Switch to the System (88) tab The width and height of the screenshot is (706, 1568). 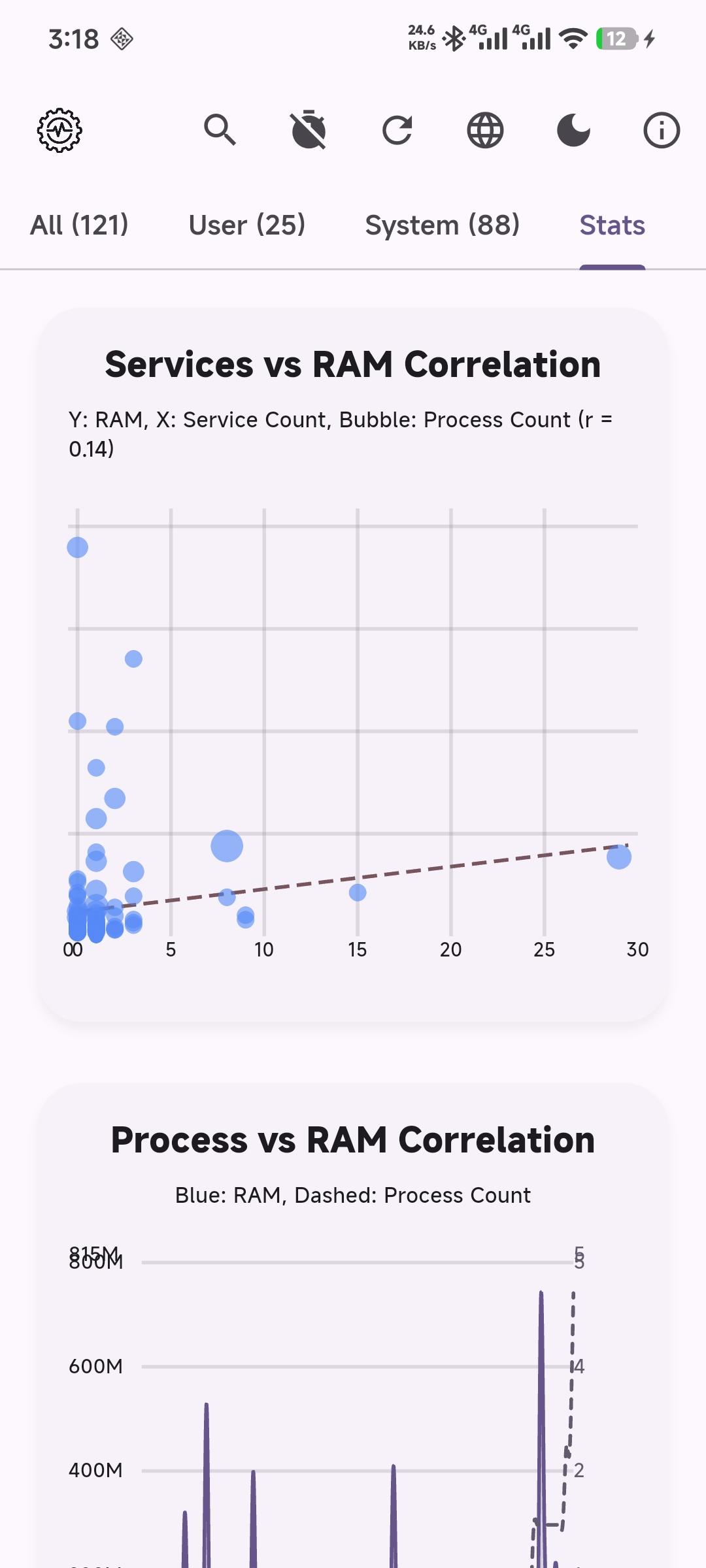443,225
